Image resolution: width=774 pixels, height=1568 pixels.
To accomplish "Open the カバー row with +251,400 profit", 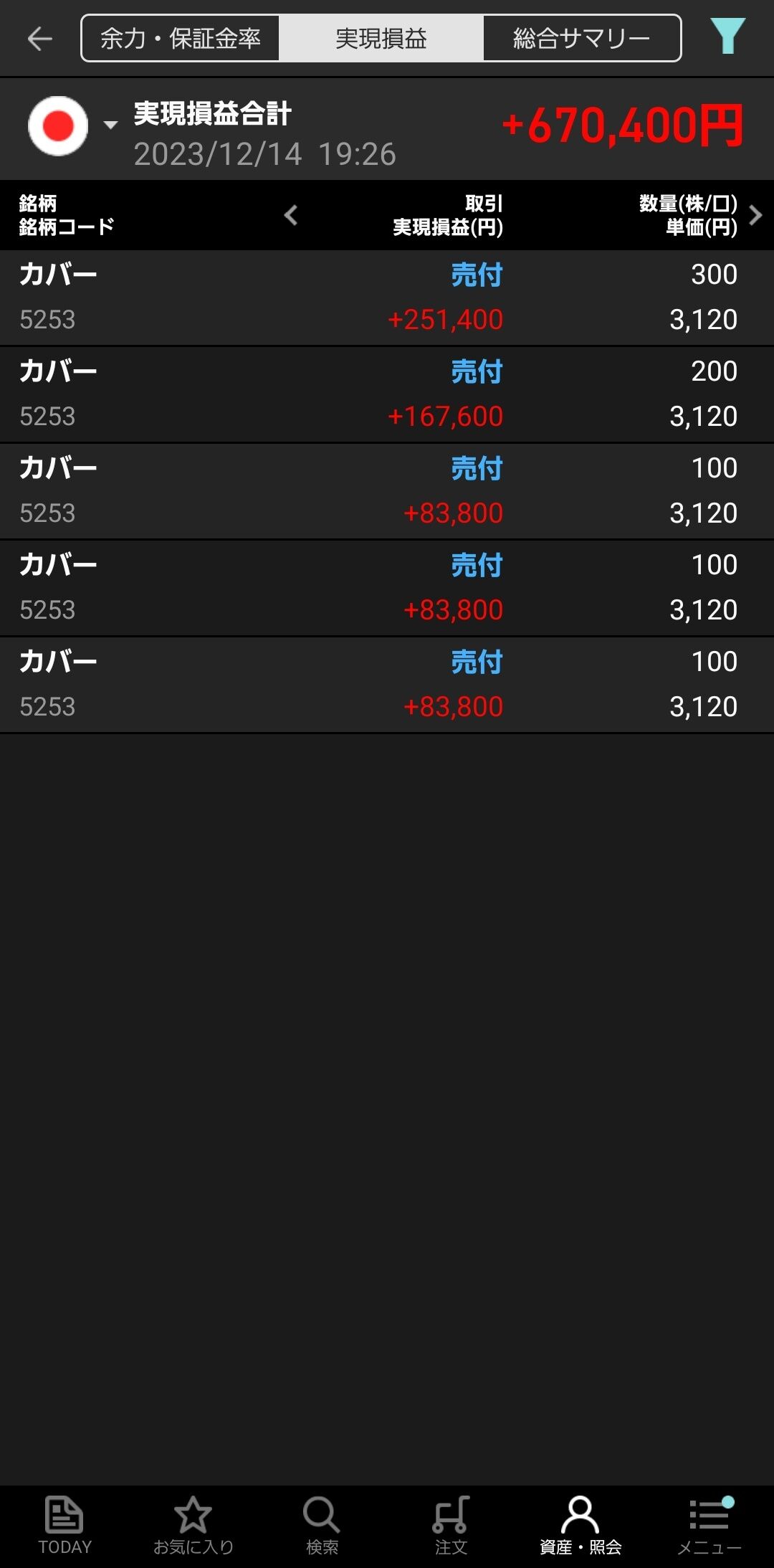I will click(387, 298).
